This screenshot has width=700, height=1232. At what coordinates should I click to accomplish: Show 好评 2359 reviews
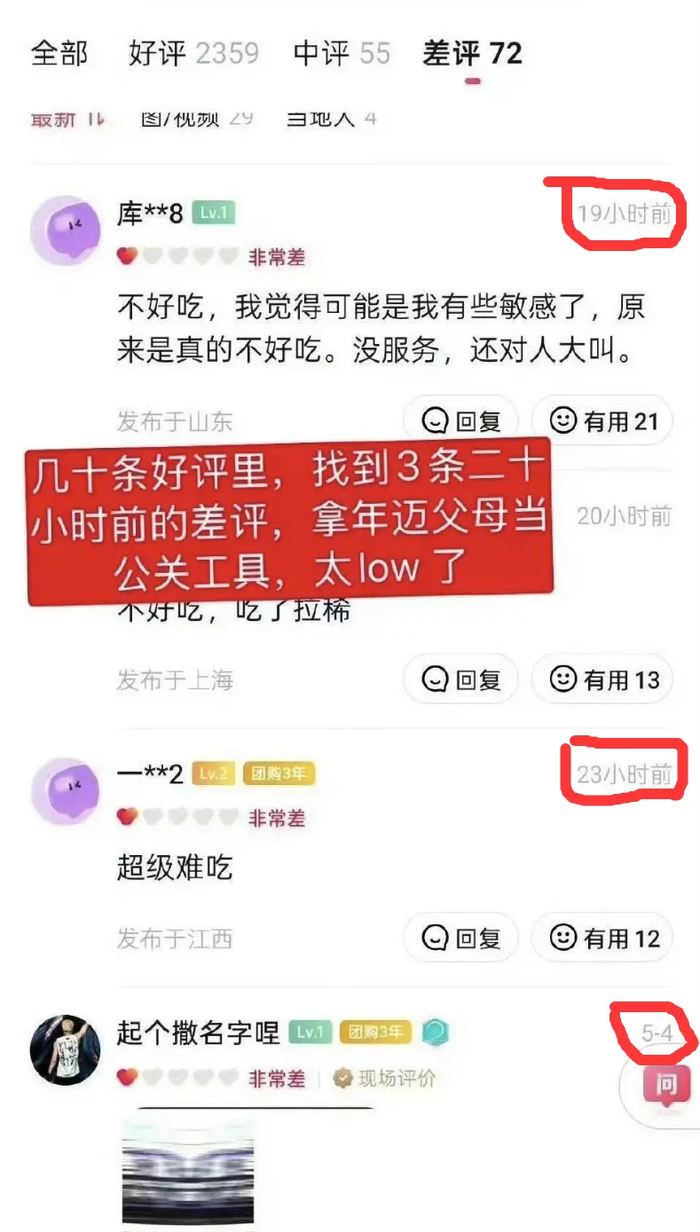point(194,53)
